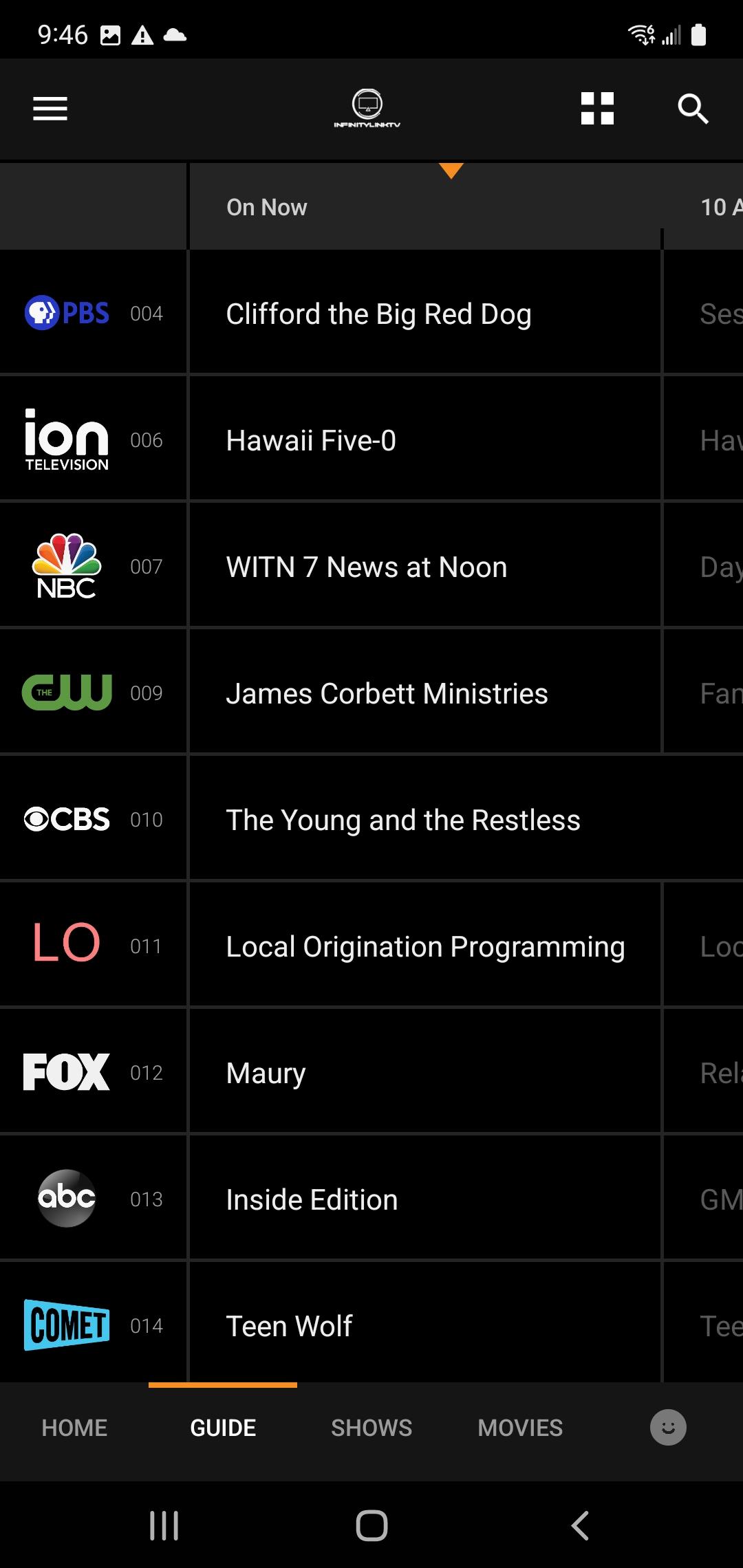Select The Young and the Restless
Screen dimensions: 743x1568
[403, 820]
